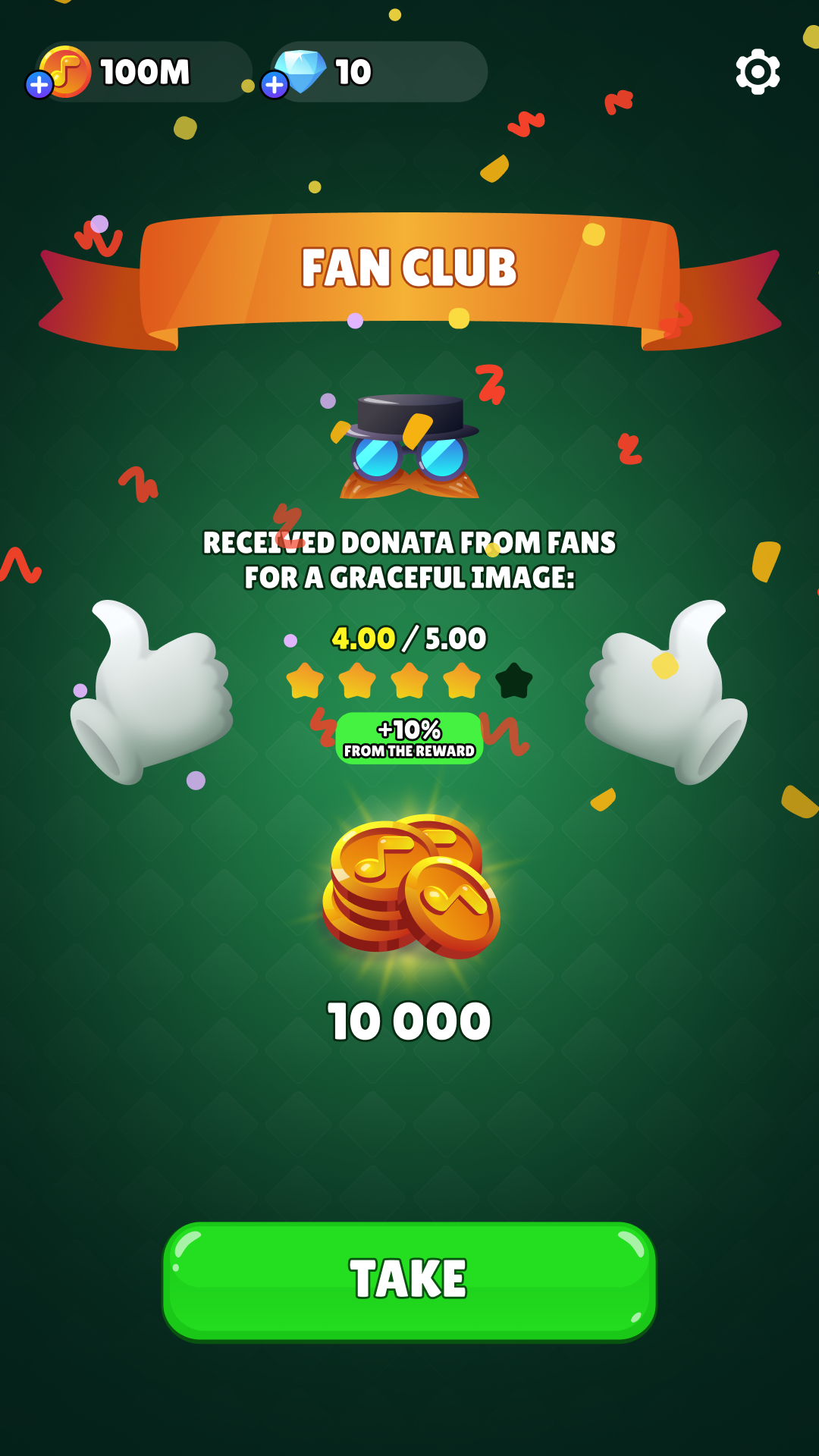Add more diamonds with the plus
This screenshot has height=1456, width=819.
coord(275,85)
